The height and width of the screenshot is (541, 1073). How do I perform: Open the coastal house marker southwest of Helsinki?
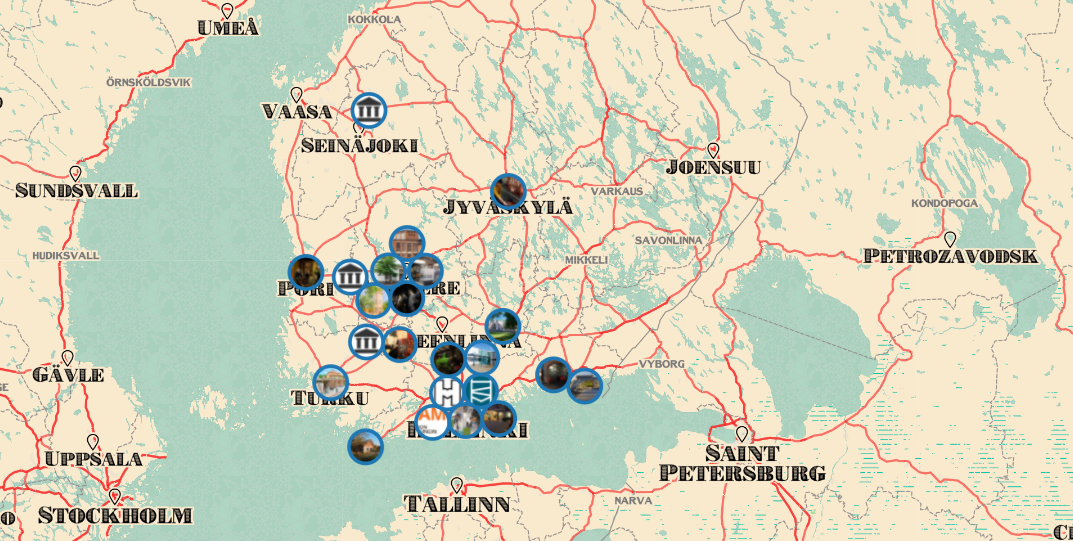tap(365, 446)
